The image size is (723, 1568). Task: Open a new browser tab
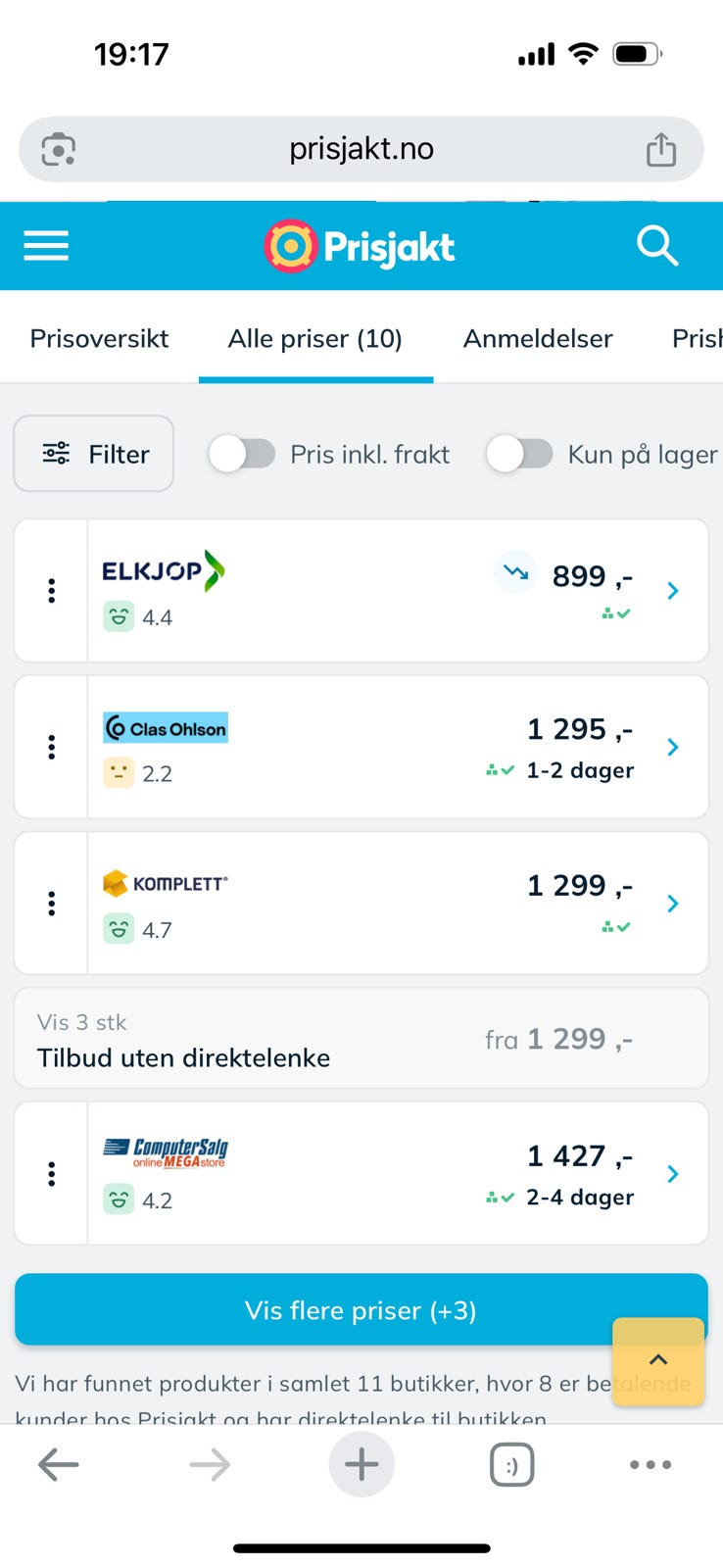[361, 1465]
